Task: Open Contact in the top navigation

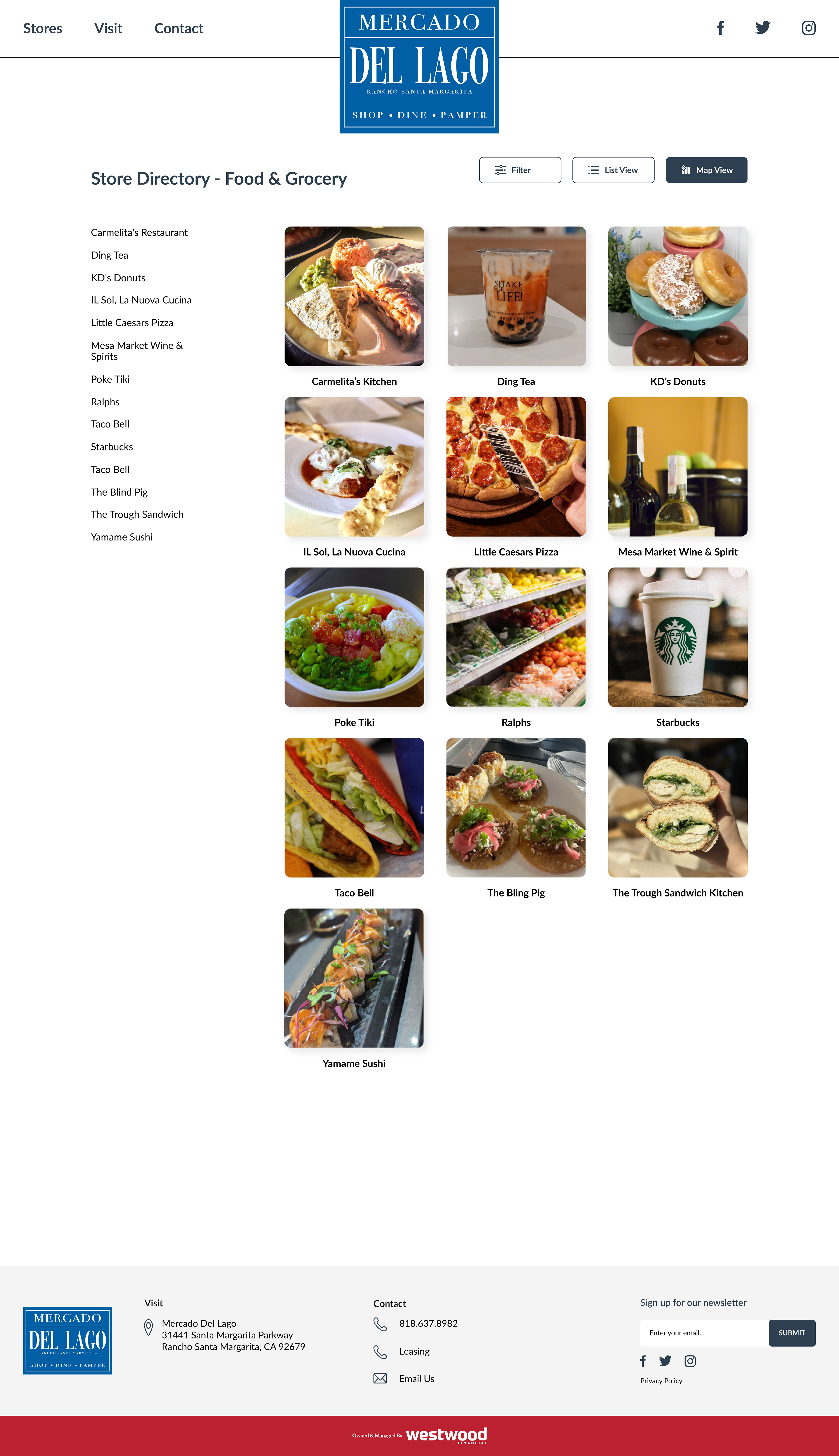Action: click(179, 28)
